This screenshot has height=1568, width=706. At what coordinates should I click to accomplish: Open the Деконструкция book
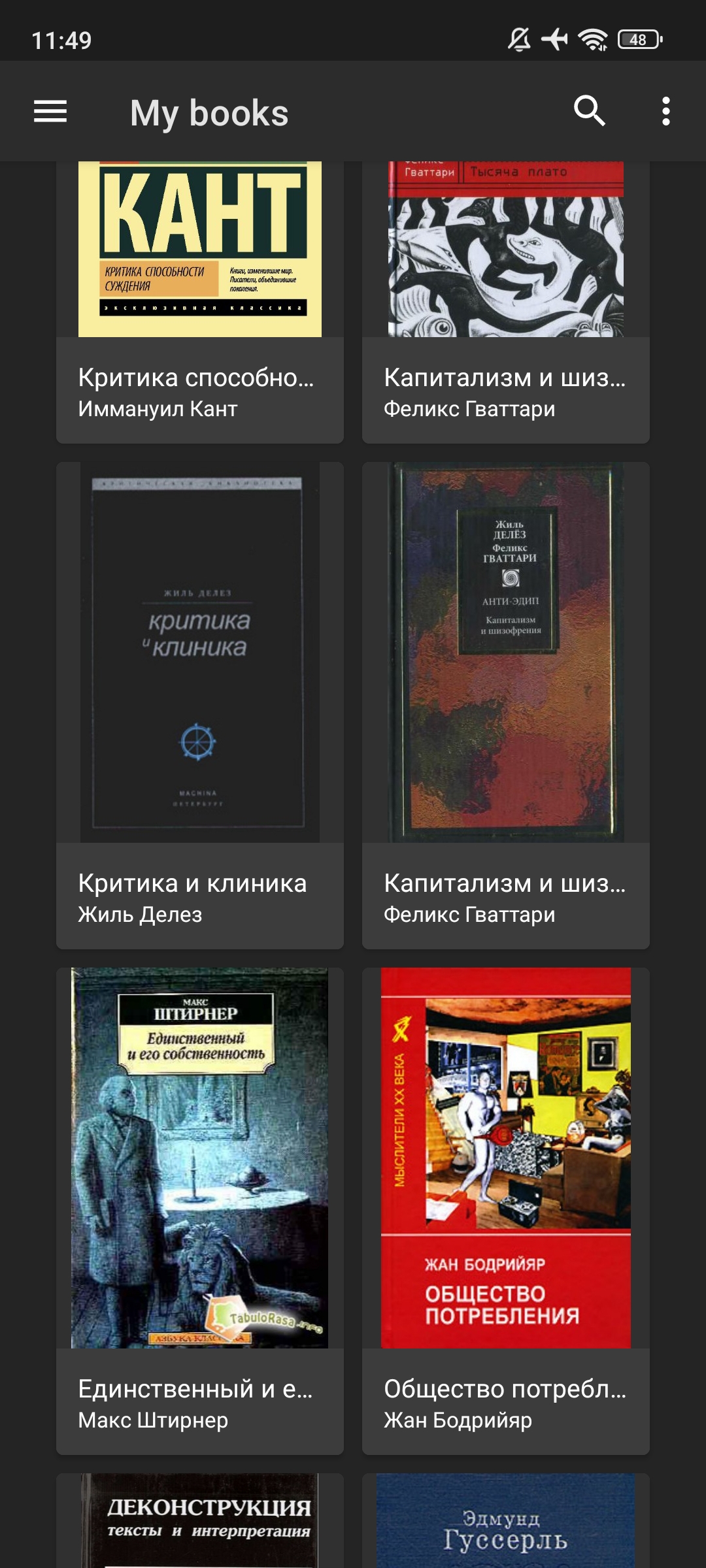pyautogui.click(x=200, y=1521)
